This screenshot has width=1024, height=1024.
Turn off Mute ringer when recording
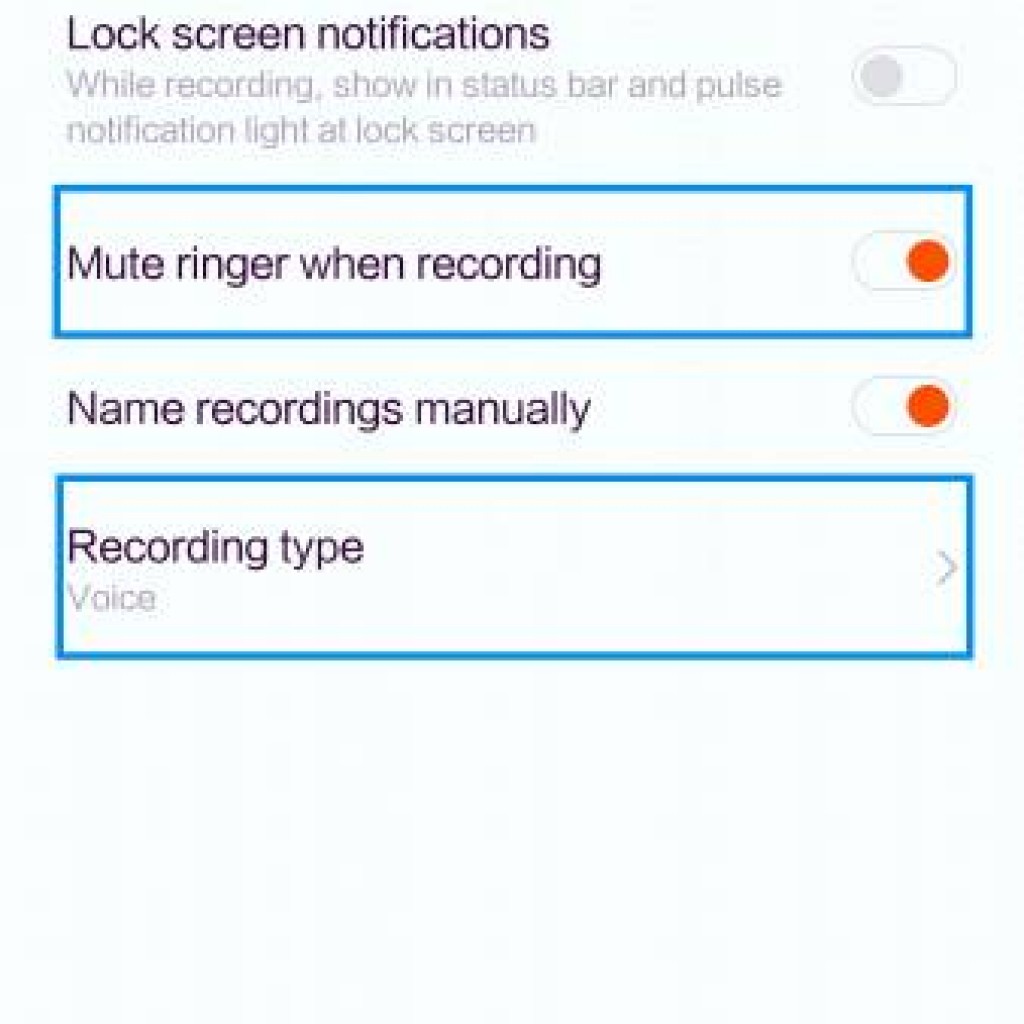point(905,263)
